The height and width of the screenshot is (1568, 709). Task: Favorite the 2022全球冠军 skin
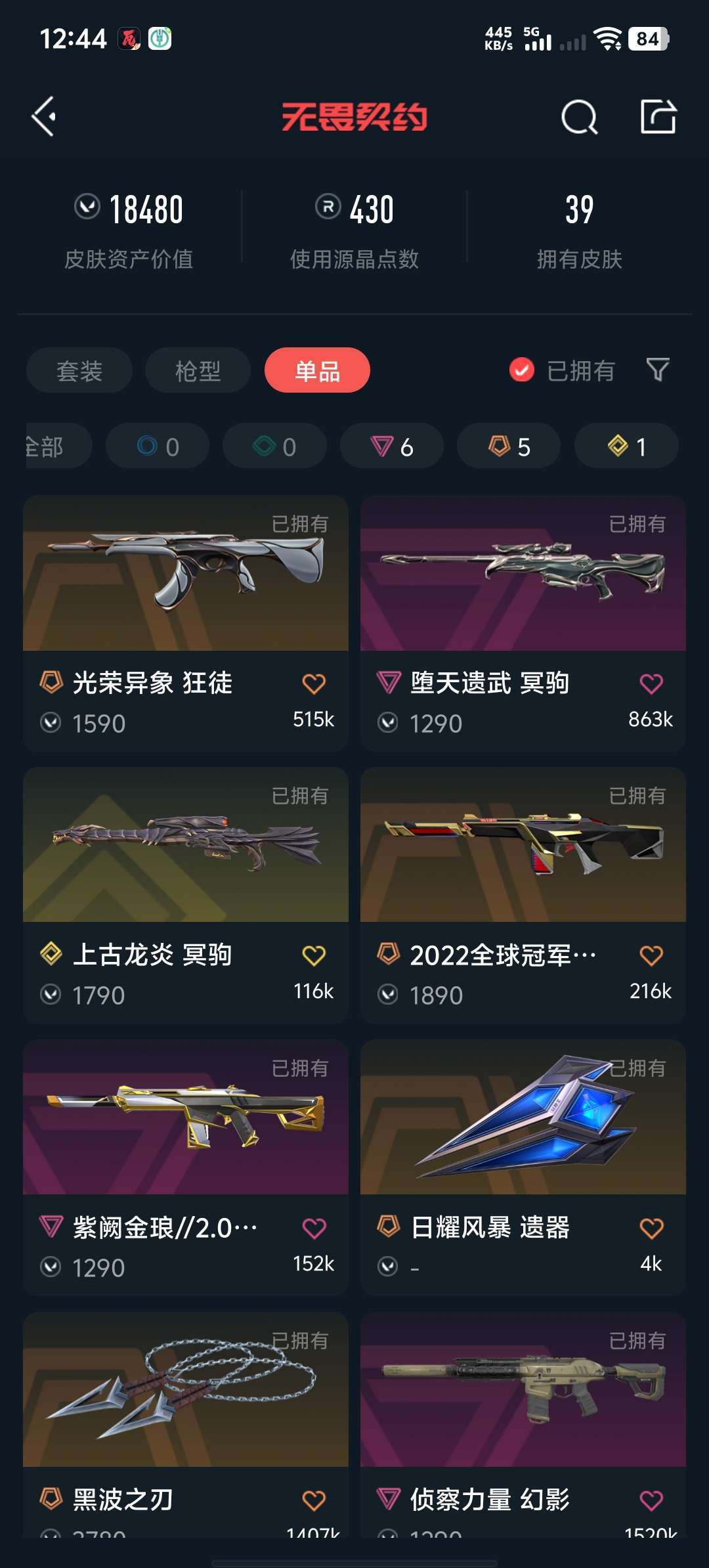(x=651, y=956)
